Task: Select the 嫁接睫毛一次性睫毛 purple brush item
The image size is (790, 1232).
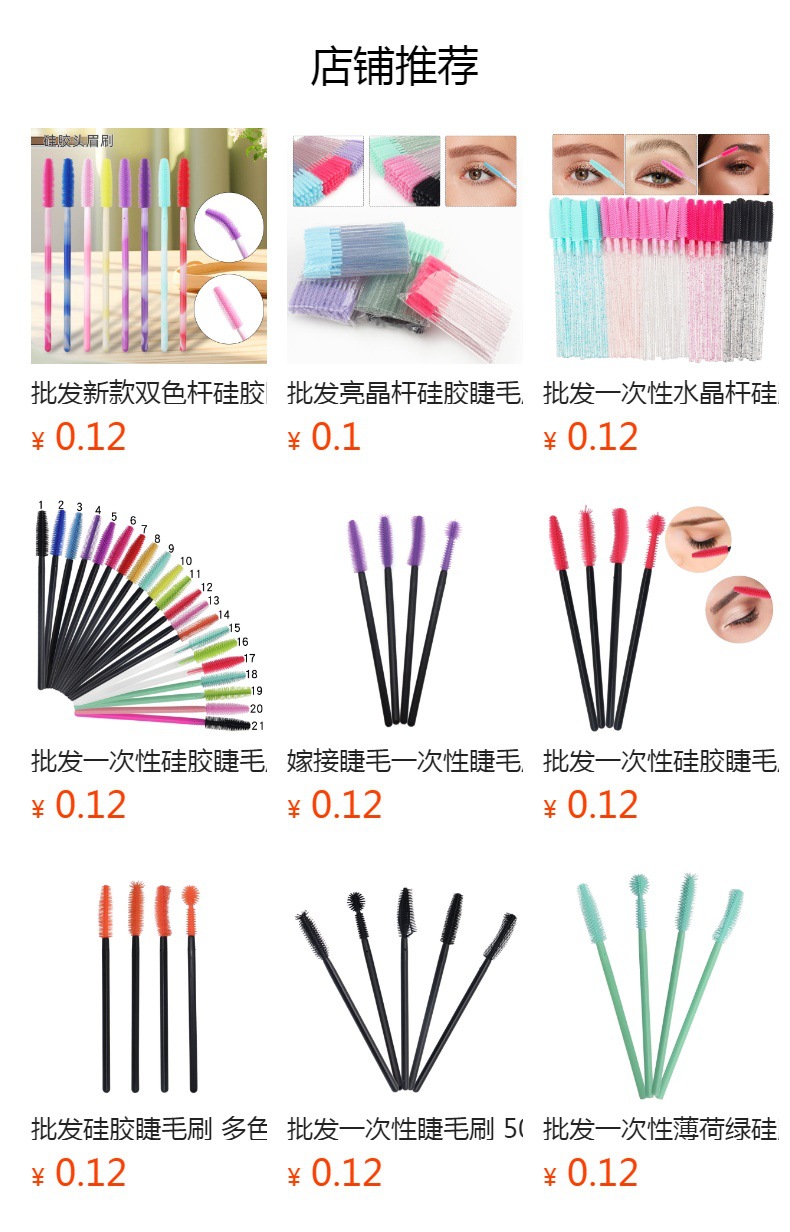Action: [405, 614]
